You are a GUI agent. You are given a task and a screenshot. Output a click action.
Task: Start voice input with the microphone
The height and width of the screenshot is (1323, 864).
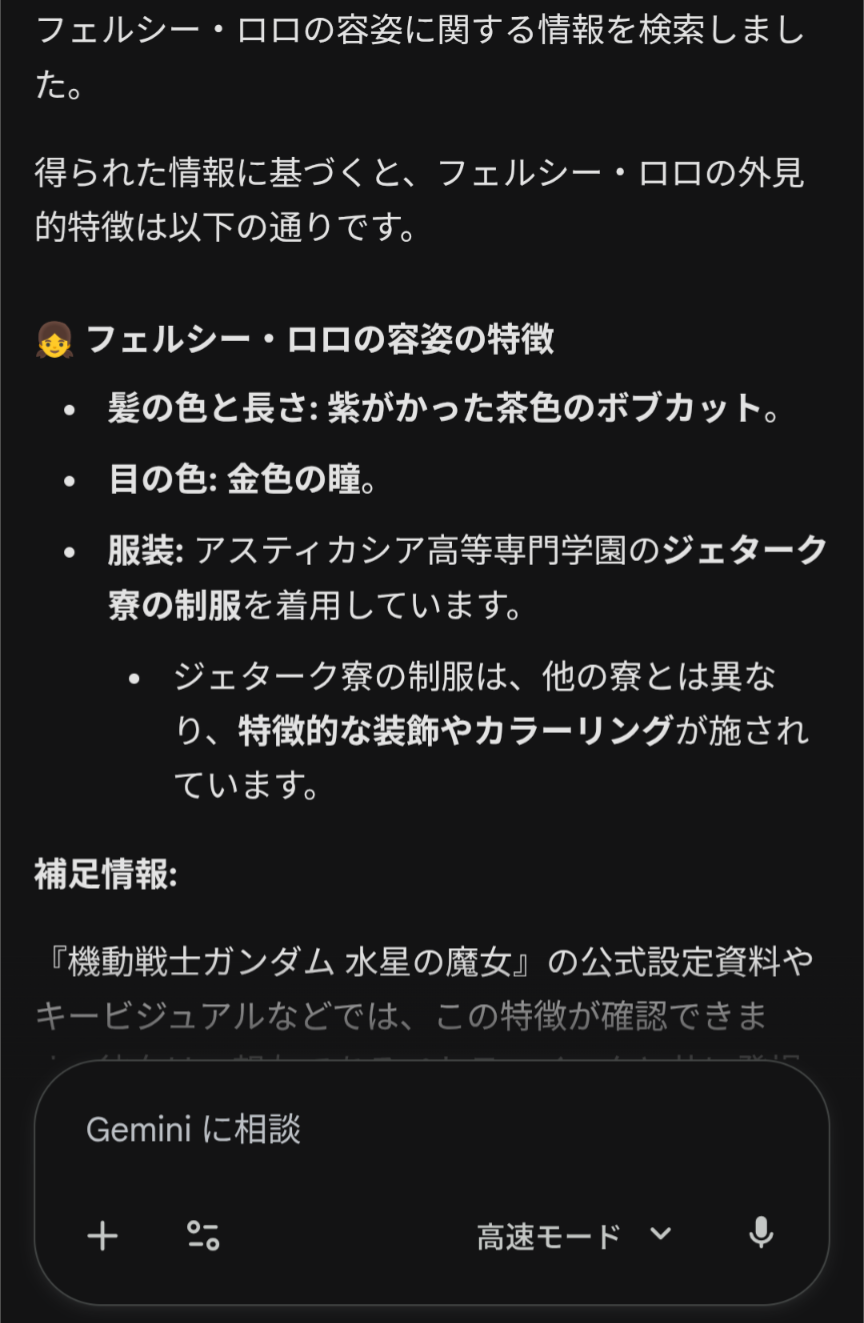[x=761, y=1234]
